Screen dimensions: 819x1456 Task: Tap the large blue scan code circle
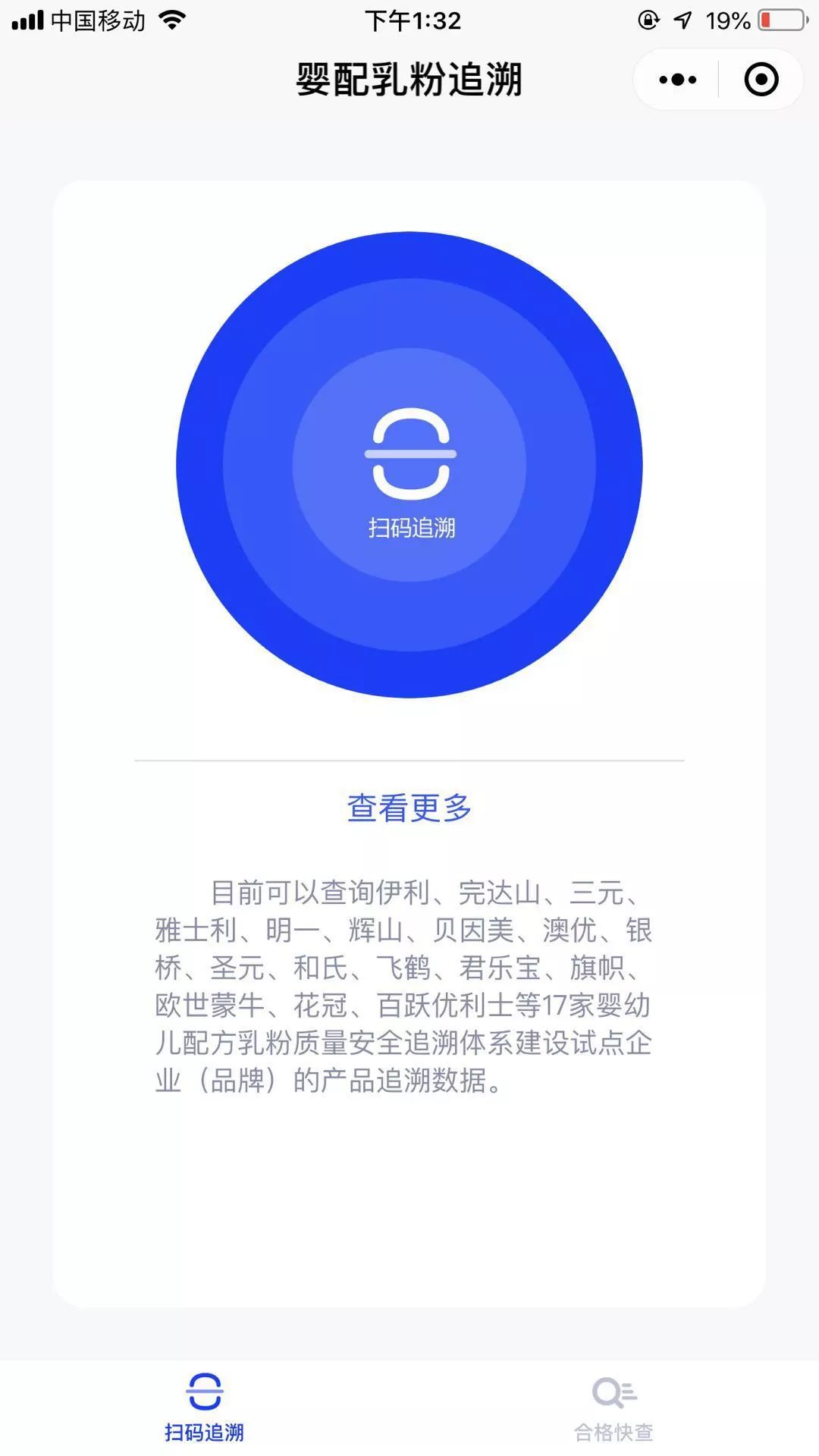tap(409, 466)
